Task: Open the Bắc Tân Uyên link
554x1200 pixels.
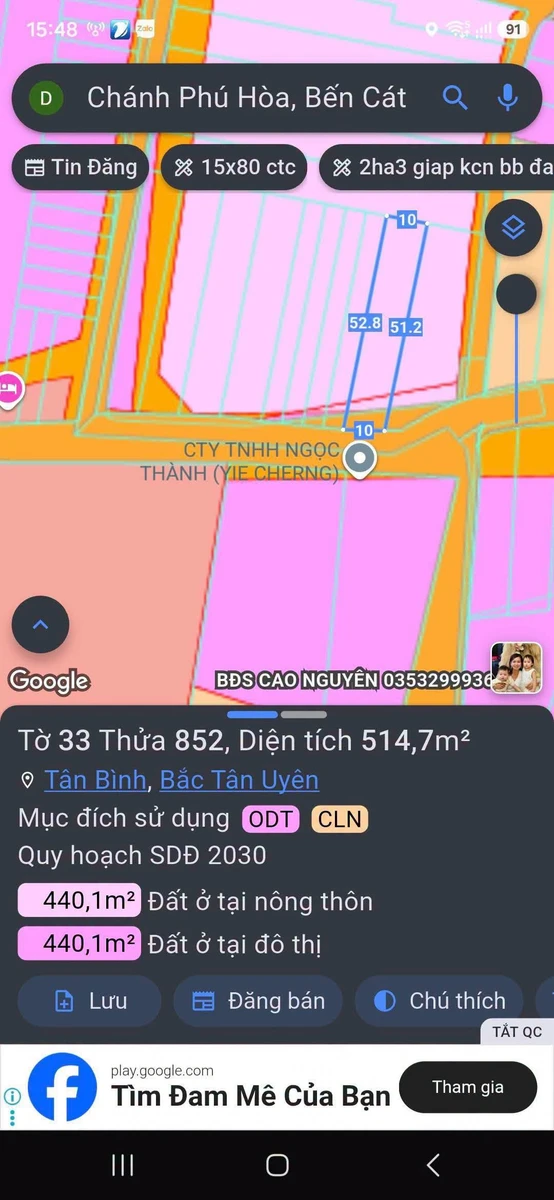Action: click(x=239, y=780)
